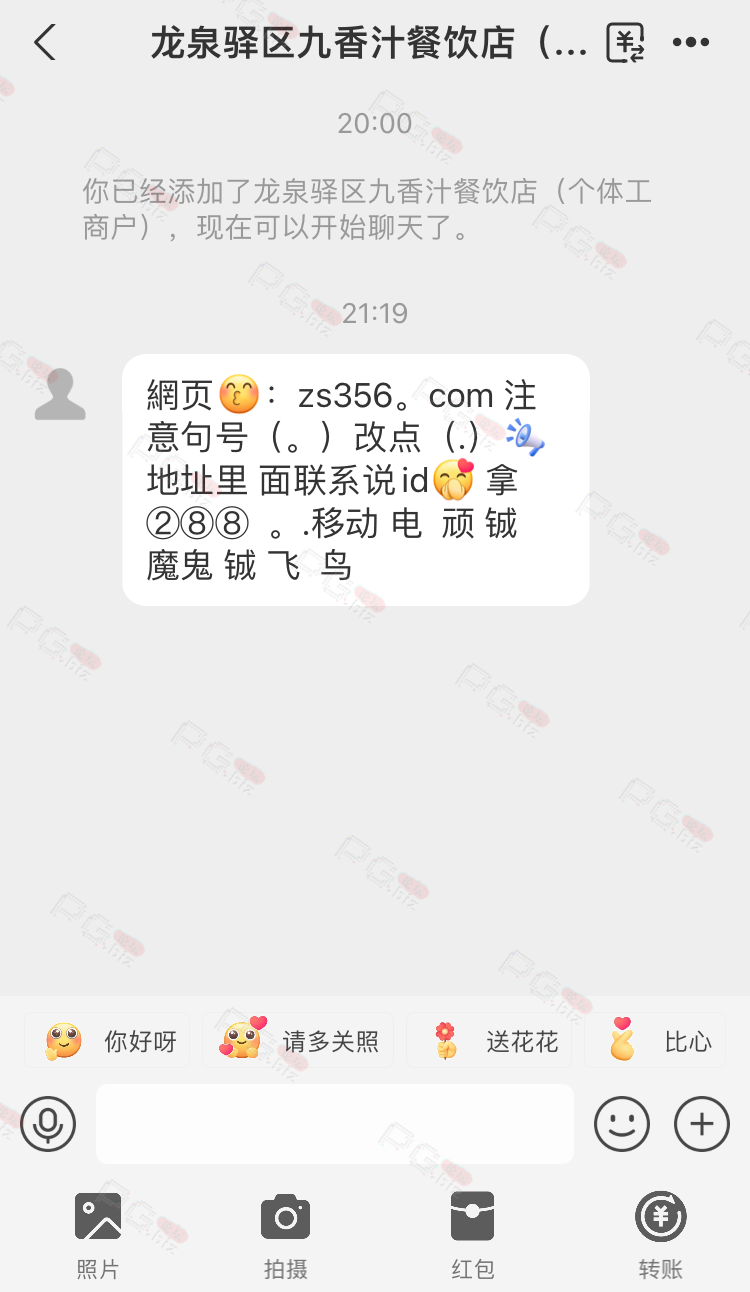Select the 比心 quick reply chip
Viewport: 750px width, 1292px height.
(655, 1041)
